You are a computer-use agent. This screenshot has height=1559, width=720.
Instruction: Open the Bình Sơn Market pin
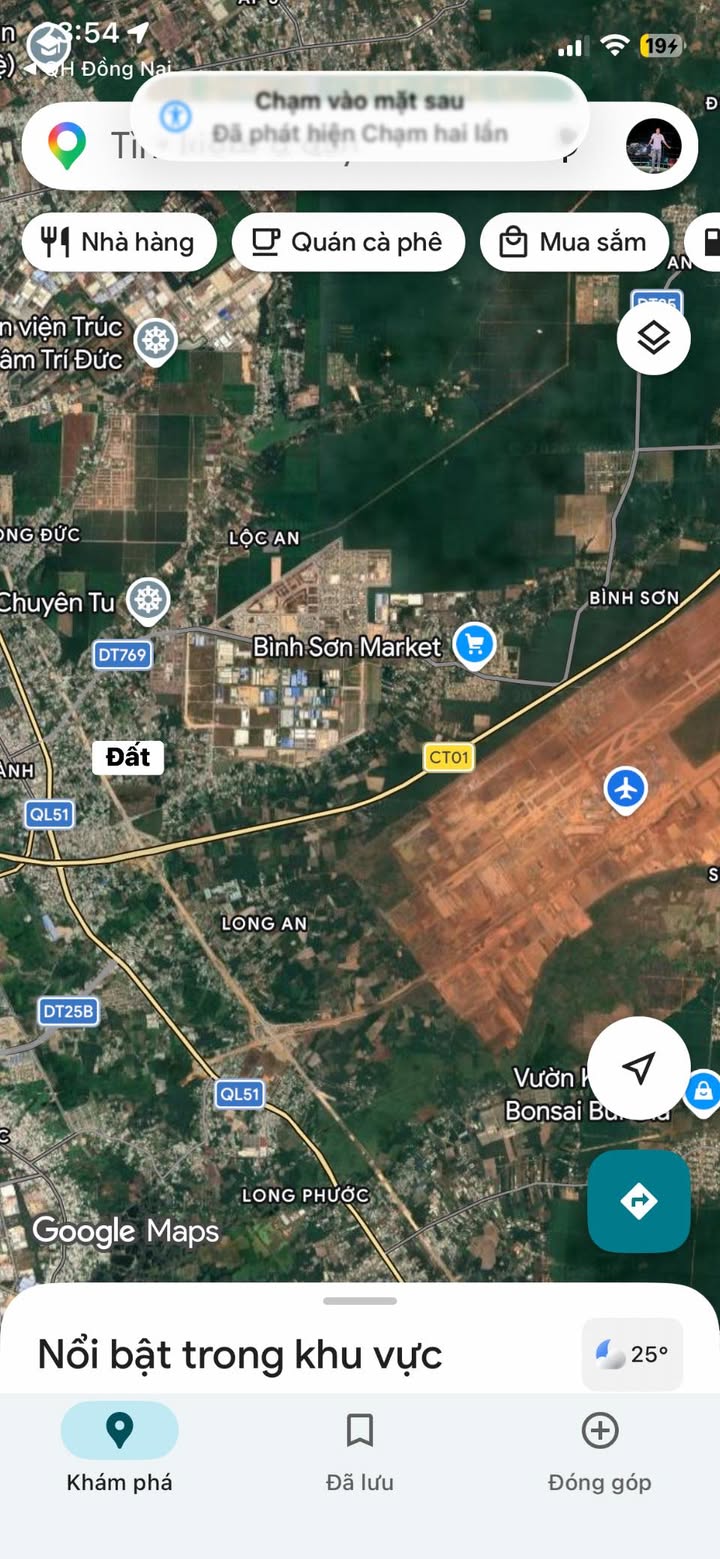474,644
